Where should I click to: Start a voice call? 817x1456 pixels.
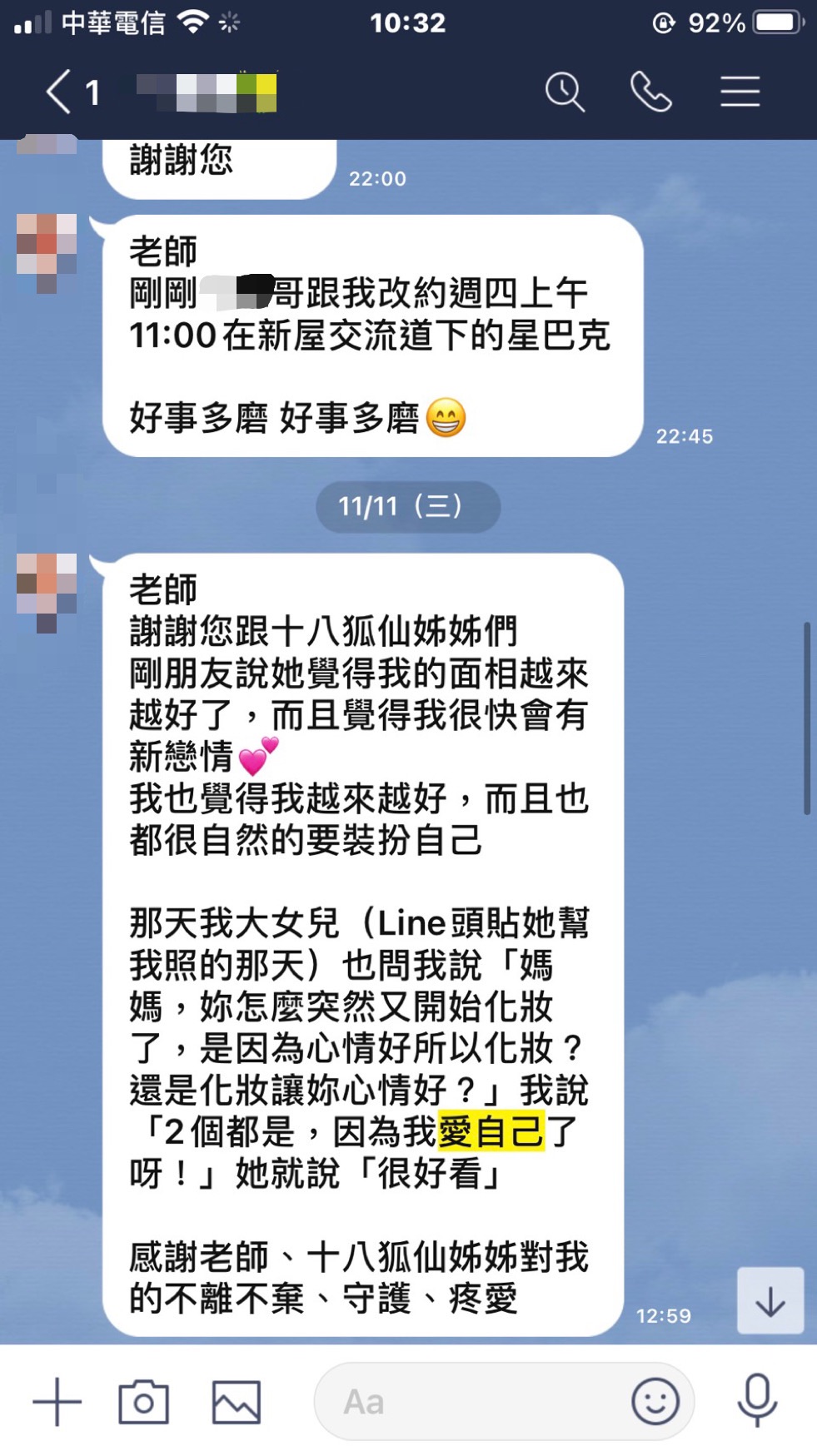pos(651,92)
